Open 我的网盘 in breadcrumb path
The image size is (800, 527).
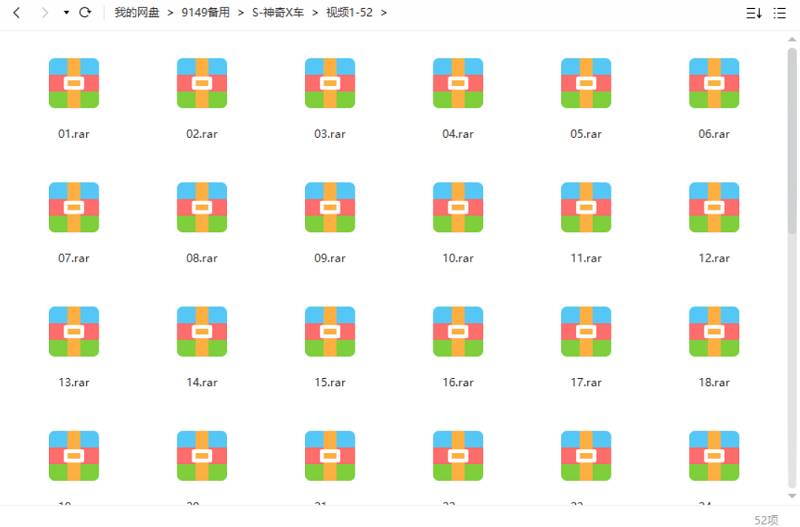(x=136, y=13)
